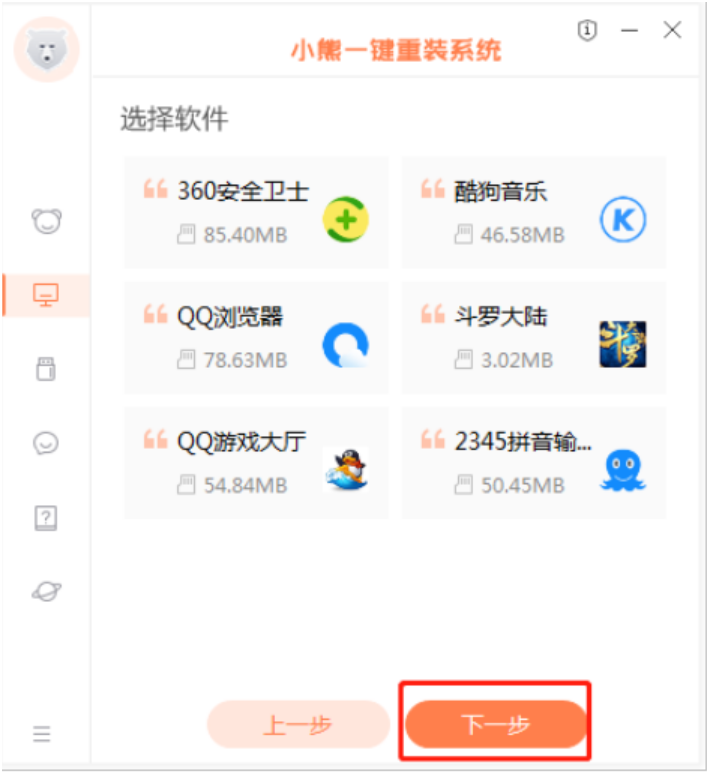Screen dimensions: 707x772
Task: Choose the QQ浏览器 card
Action: pyautogui.click(x=257, y=337)
